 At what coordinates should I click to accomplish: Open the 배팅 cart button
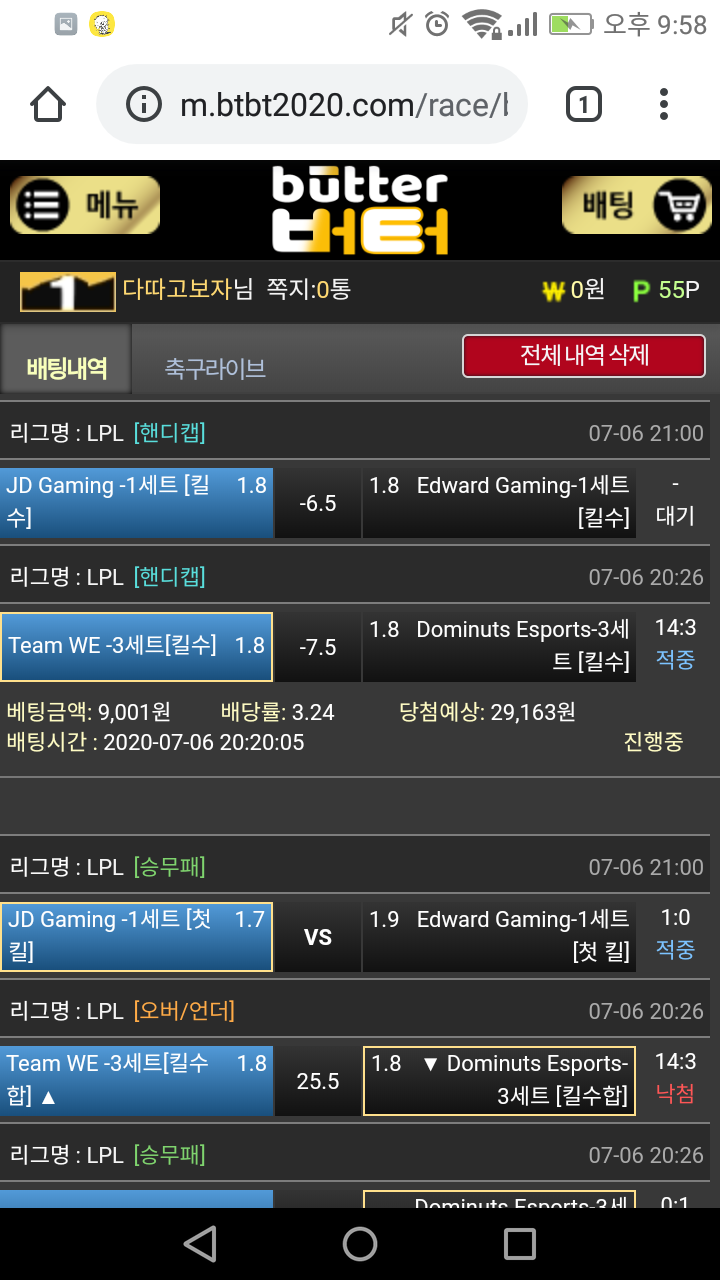[635, 206]
